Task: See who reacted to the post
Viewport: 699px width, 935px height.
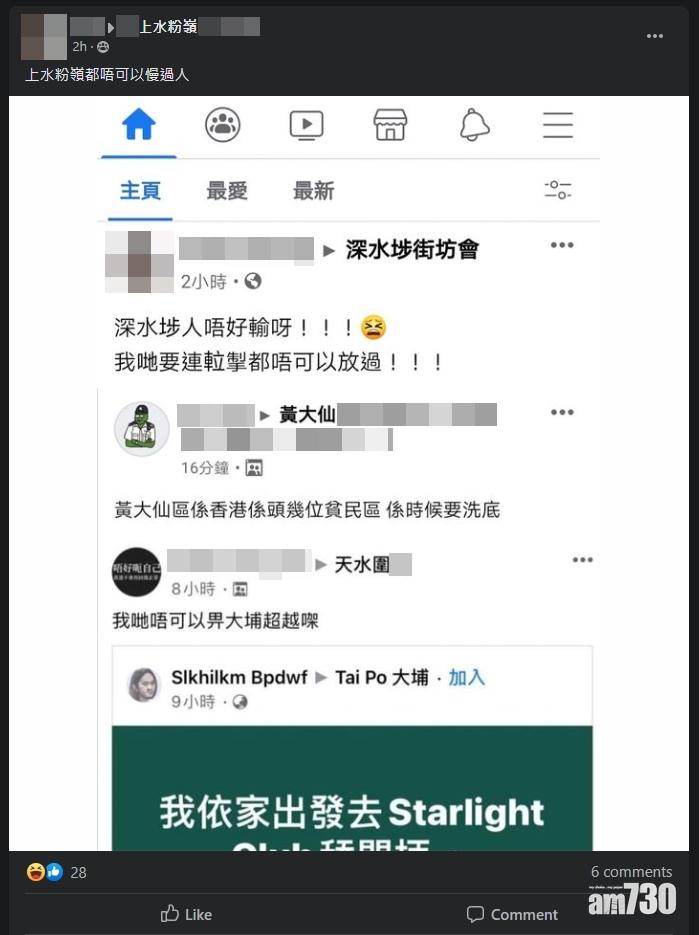Action: pyautogui.click(x=56, y=872)
